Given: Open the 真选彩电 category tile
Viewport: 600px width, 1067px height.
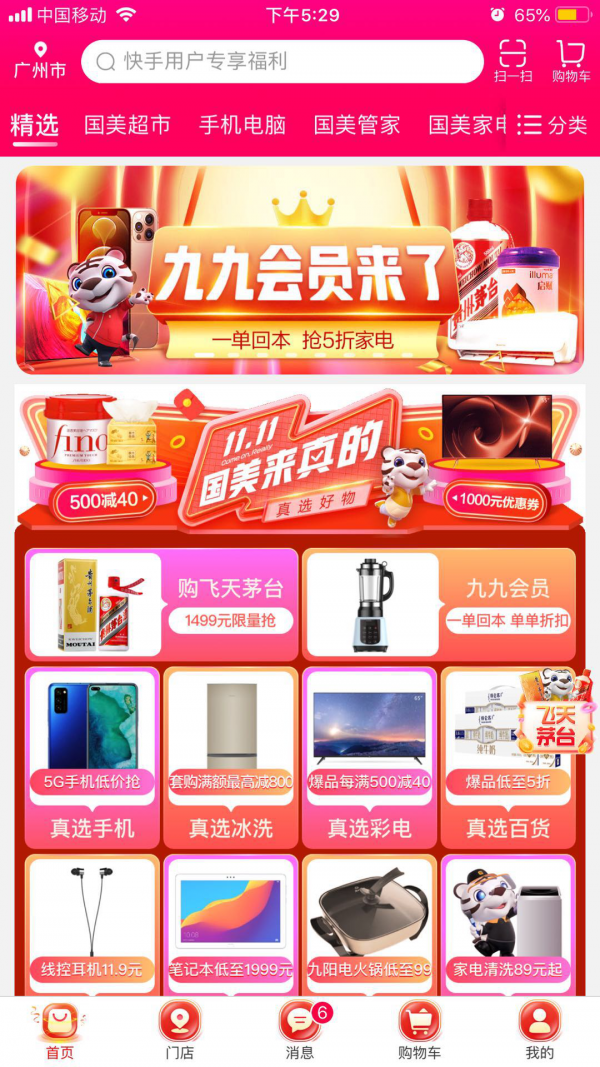Looking at the screenshot, I should [369, 757].
